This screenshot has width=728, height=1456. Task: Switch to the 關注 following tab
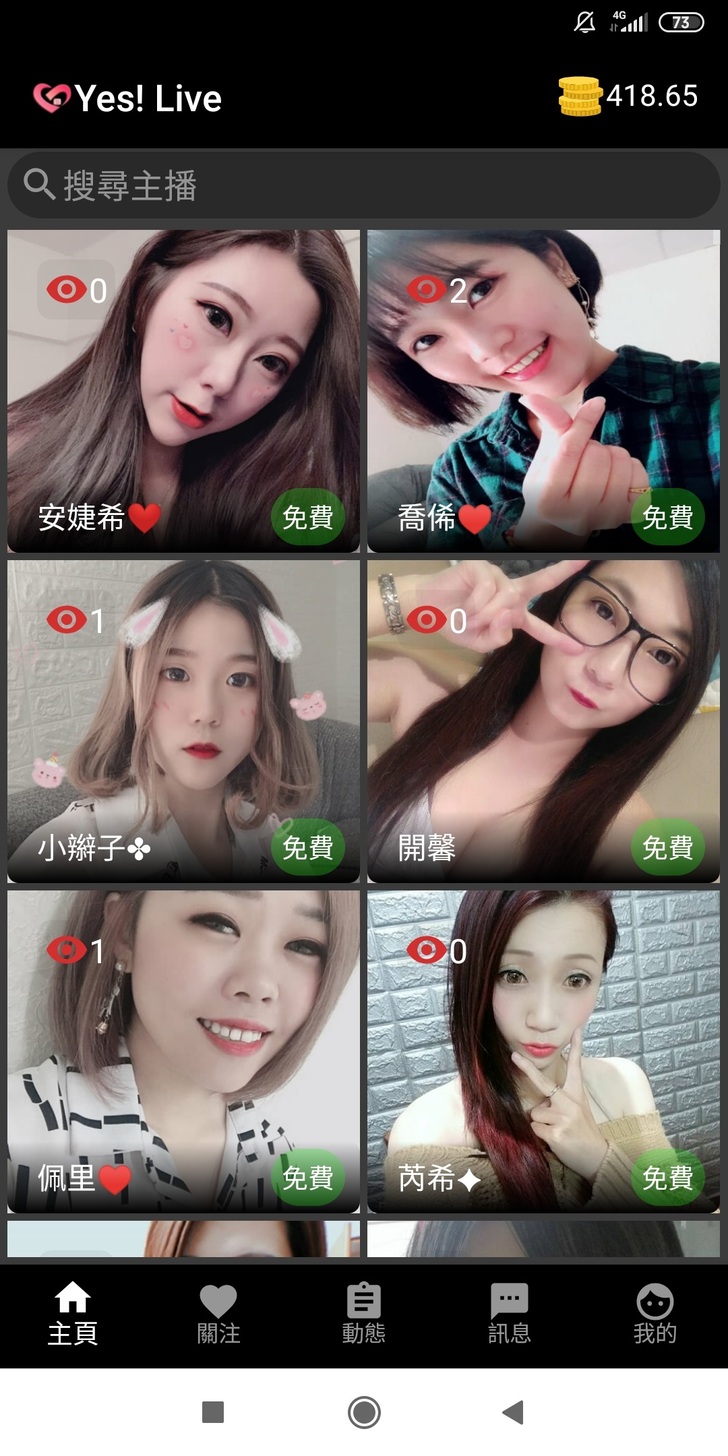[218, 1314]
